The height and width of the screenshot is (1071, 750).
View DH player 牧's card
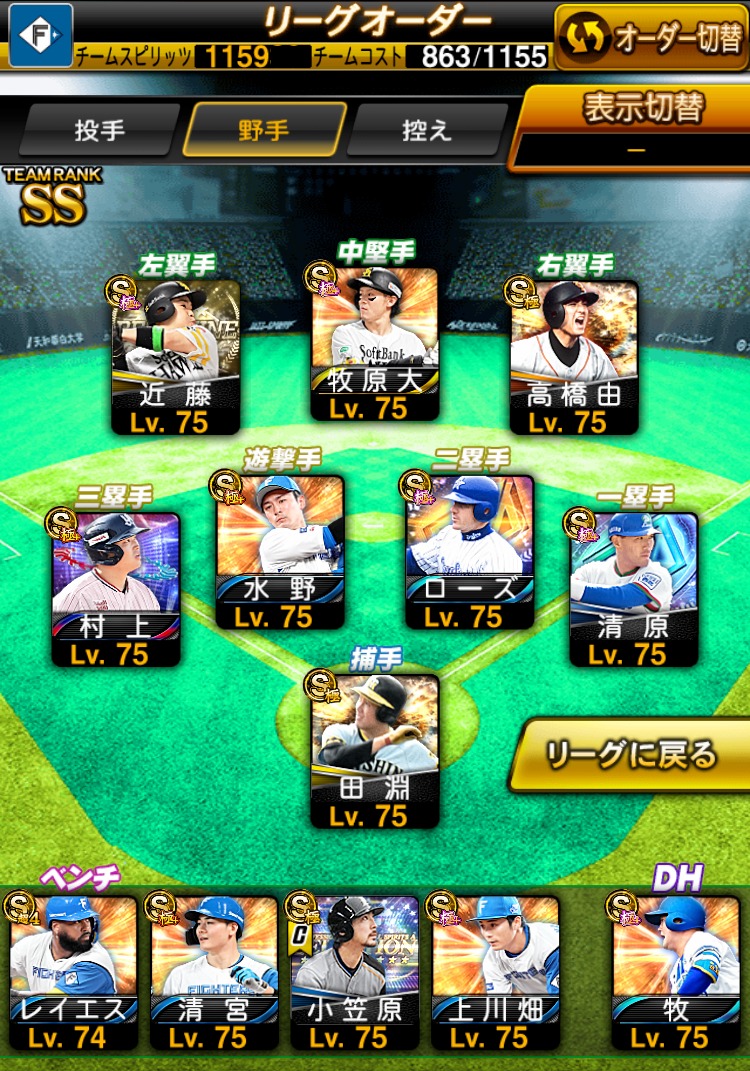675,972
